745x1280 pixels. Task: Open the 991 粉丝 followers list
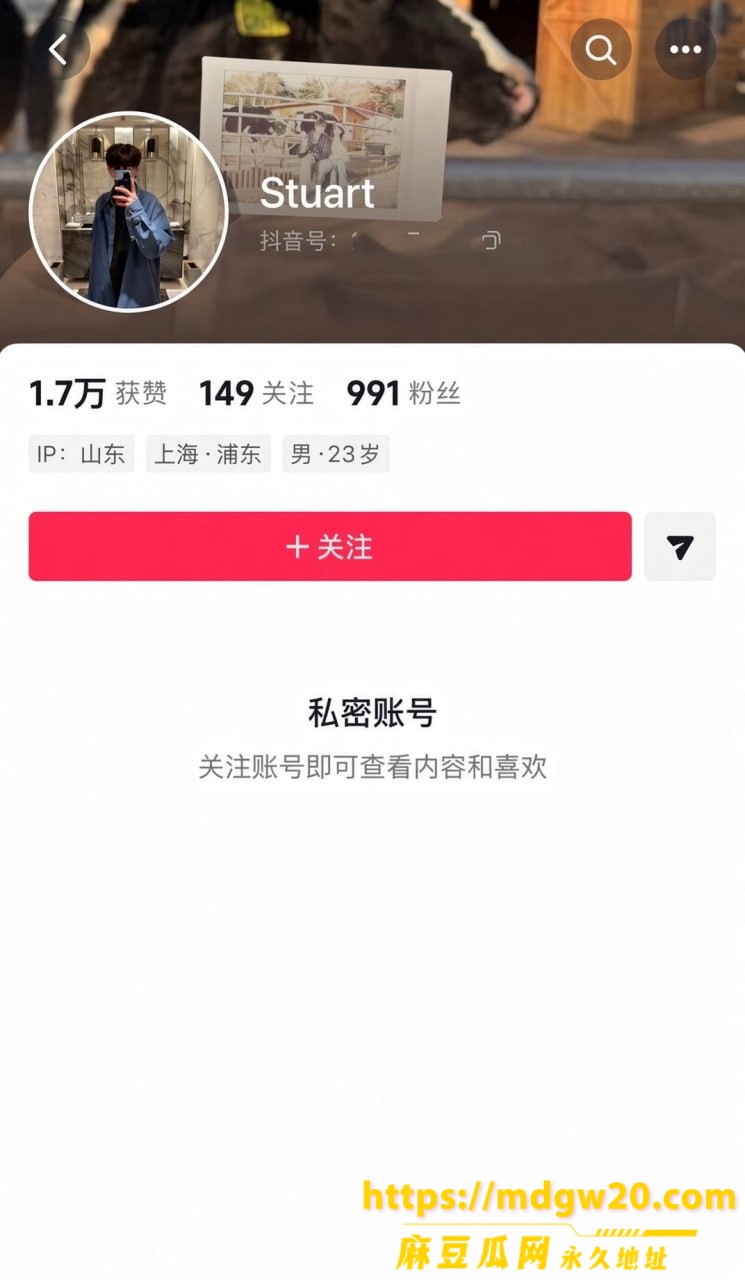(x=403, y=393)
